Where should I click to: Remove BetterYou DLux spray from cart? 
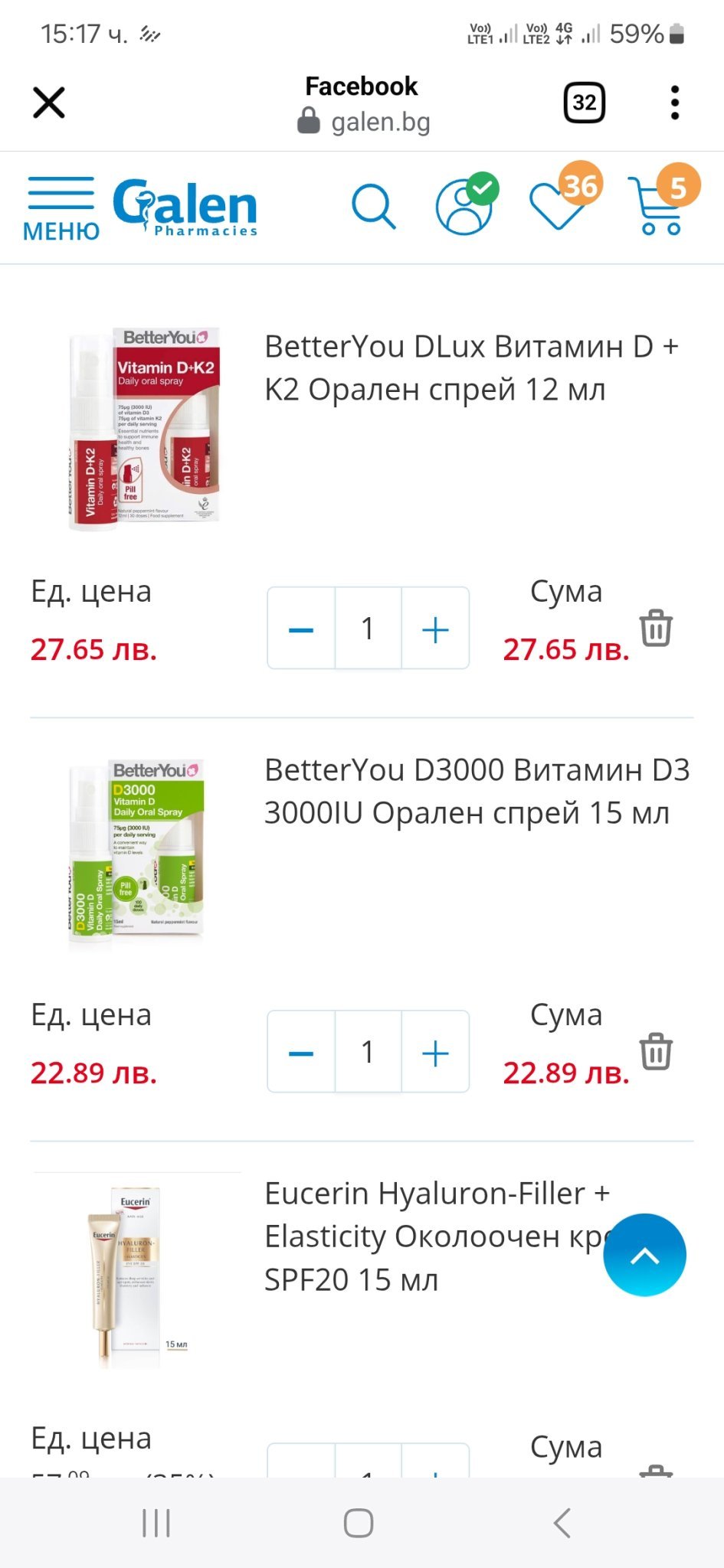click(656, 628)
